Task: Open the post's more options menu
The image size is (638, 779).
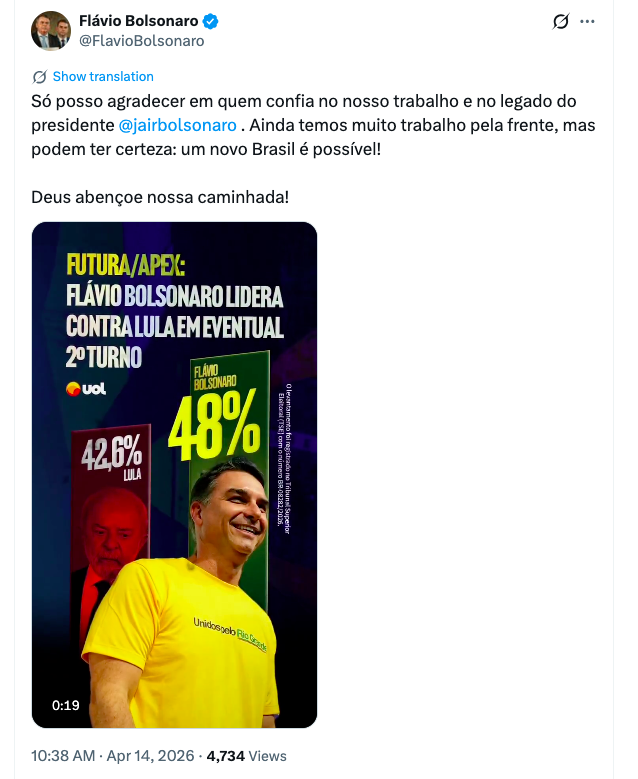Action: (x=591, y=22)
